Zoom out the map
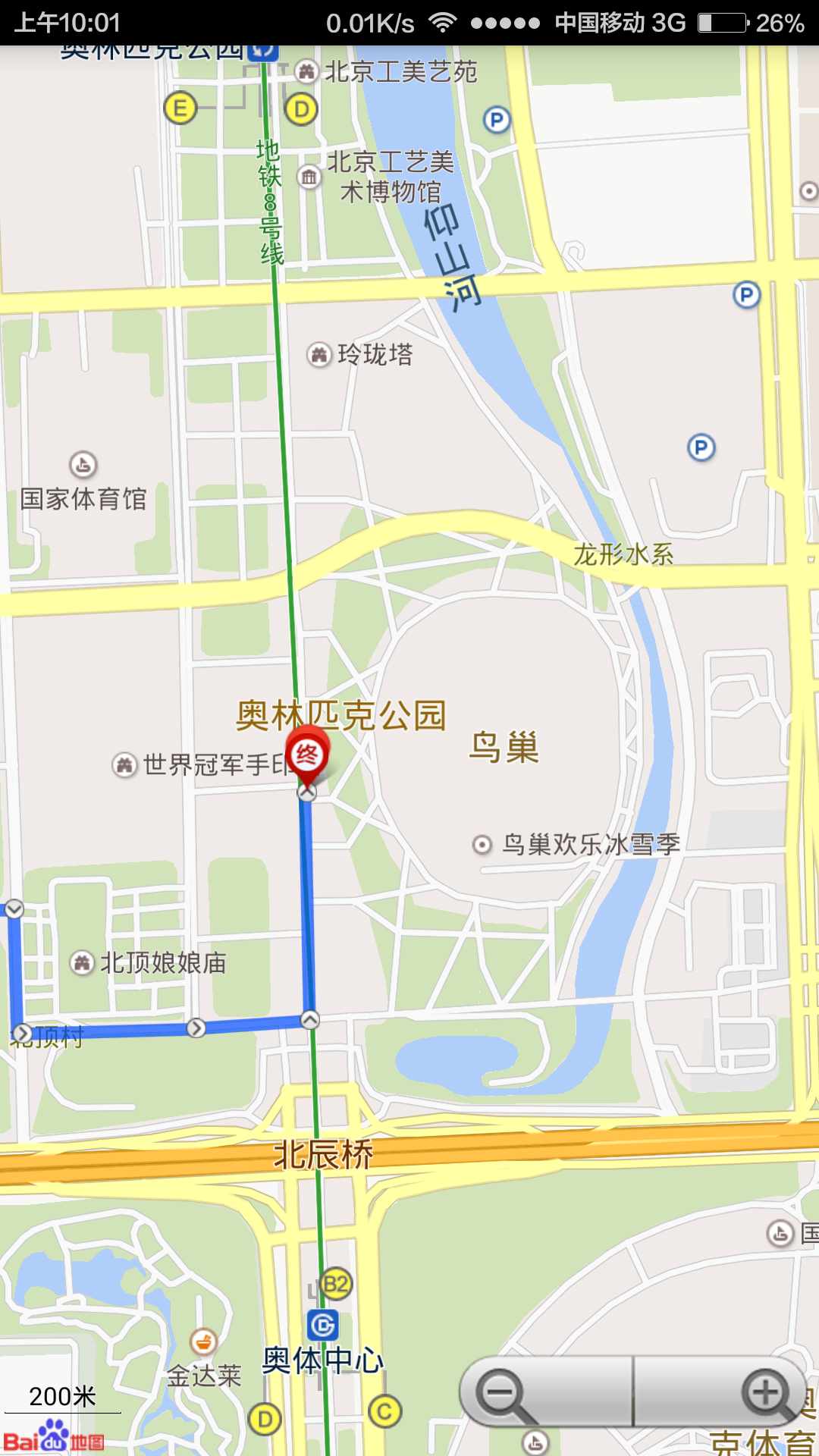 click(x=502, y=1392)
